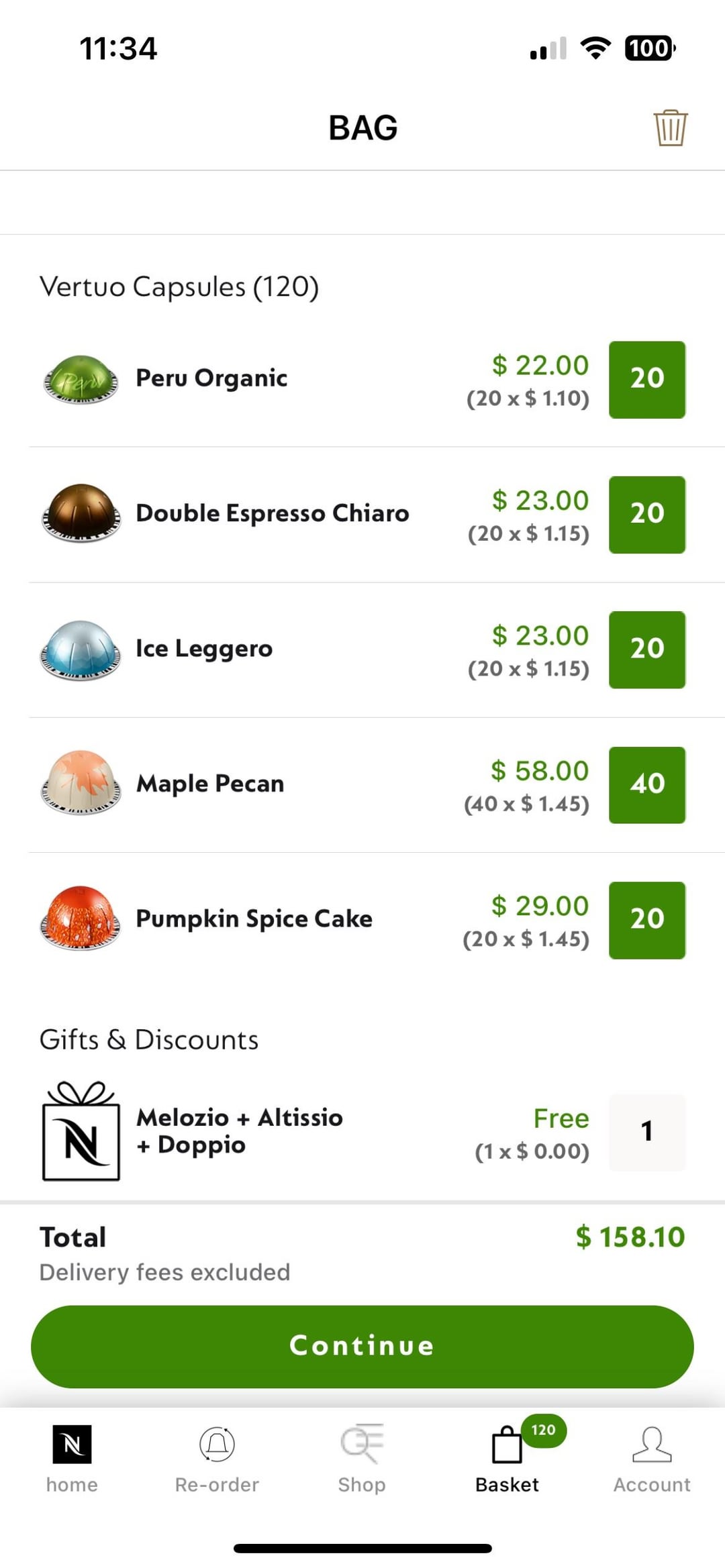Change the Maple Pecan quantity of 40

pos(646,785)
